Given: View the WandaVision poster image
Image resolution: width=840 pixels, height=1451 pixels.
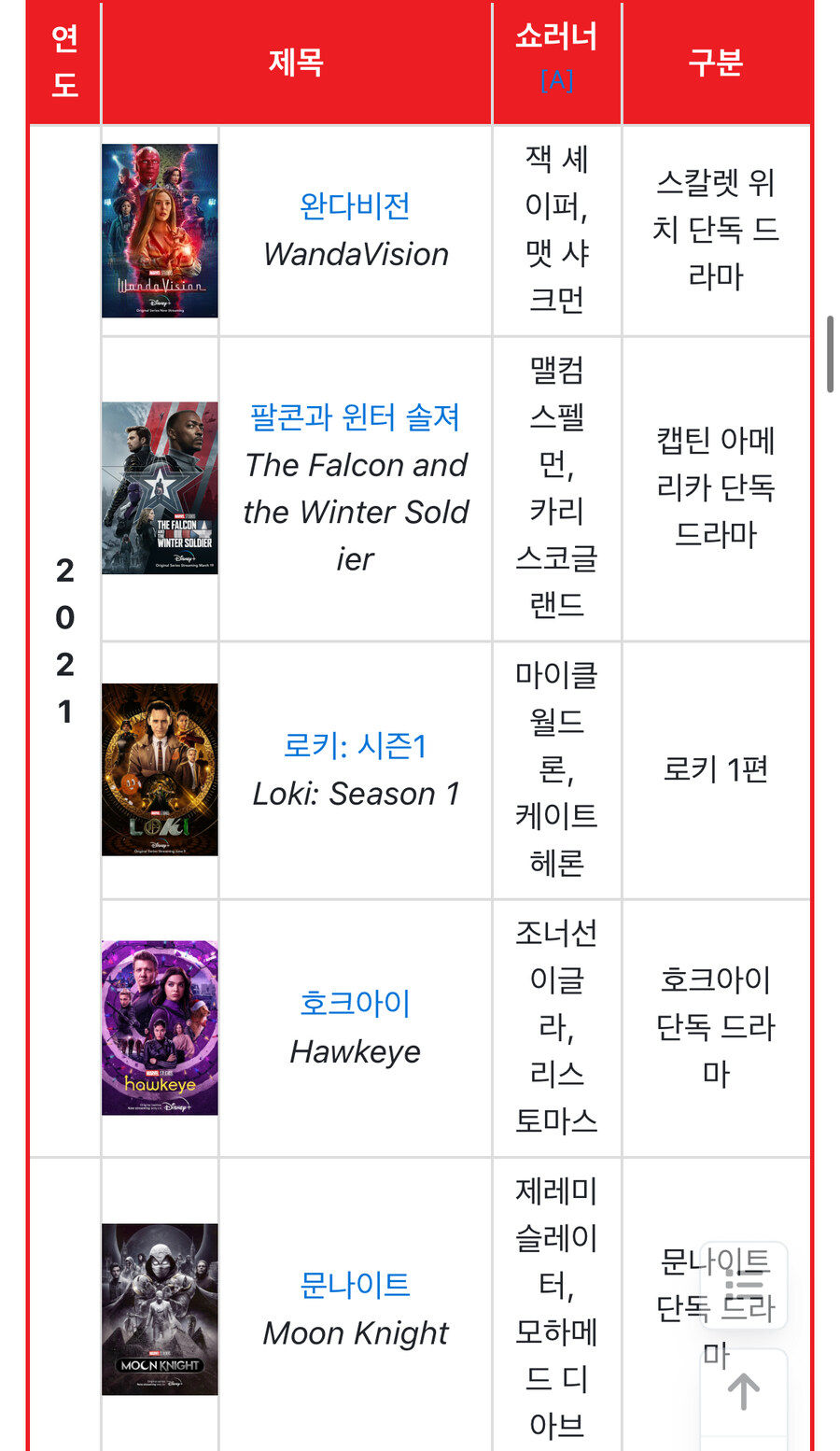Looking at the screenshot, I should [159, 229].
